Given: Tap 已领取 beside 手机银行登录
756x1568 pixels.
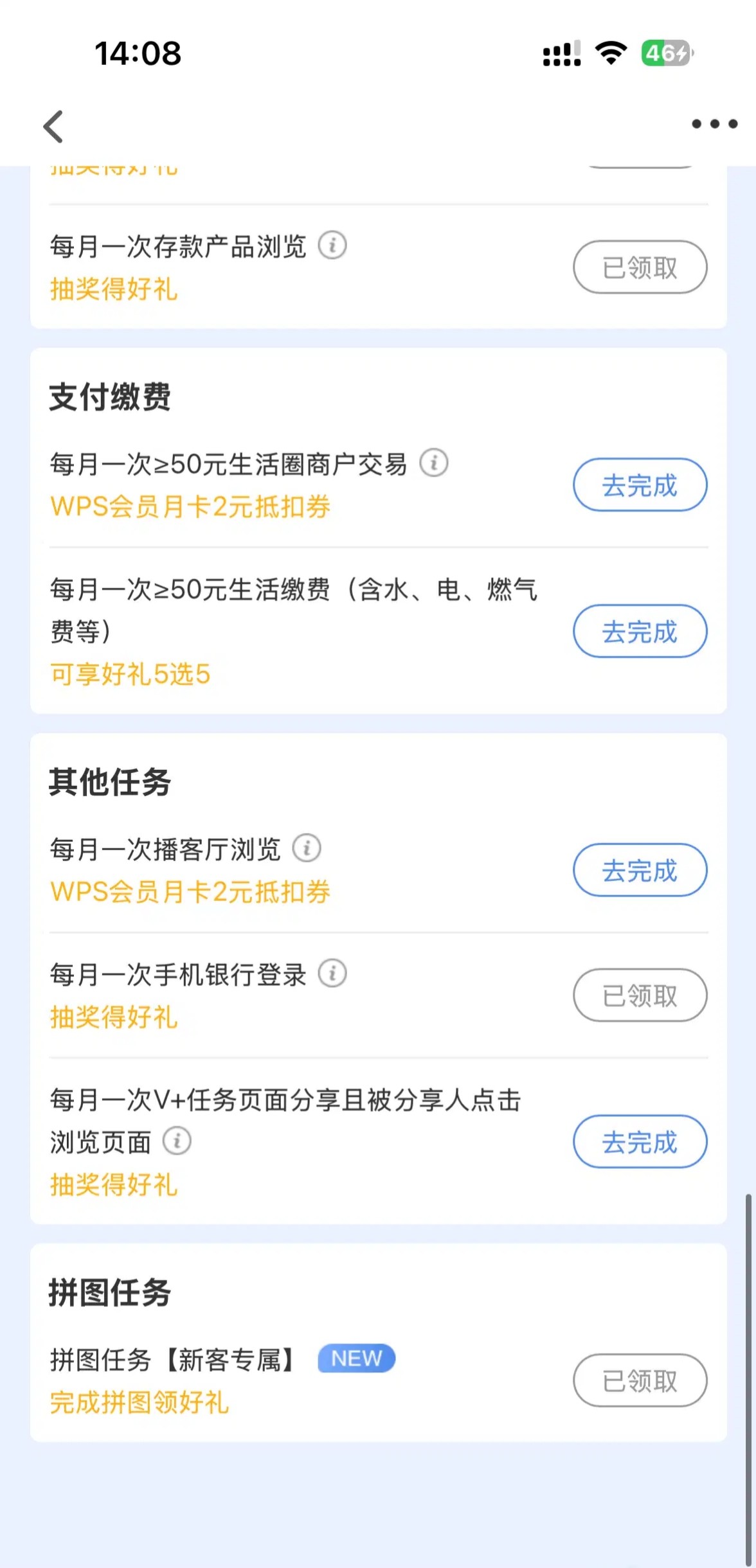Looking at the screenshot, I should tap(640, 995).
